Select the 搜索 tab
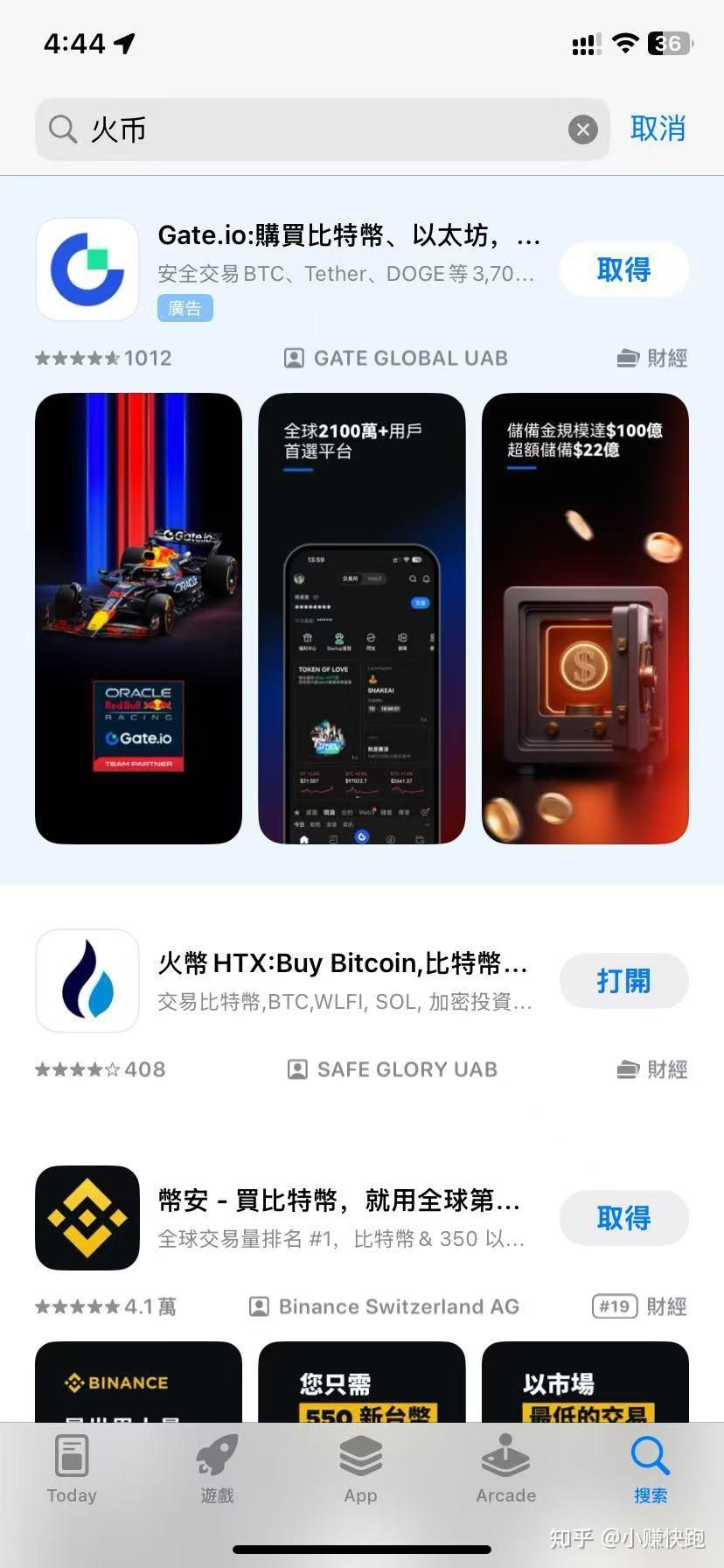The width and height of the screenshot is (724, 1568). (x=650, y=1469)
